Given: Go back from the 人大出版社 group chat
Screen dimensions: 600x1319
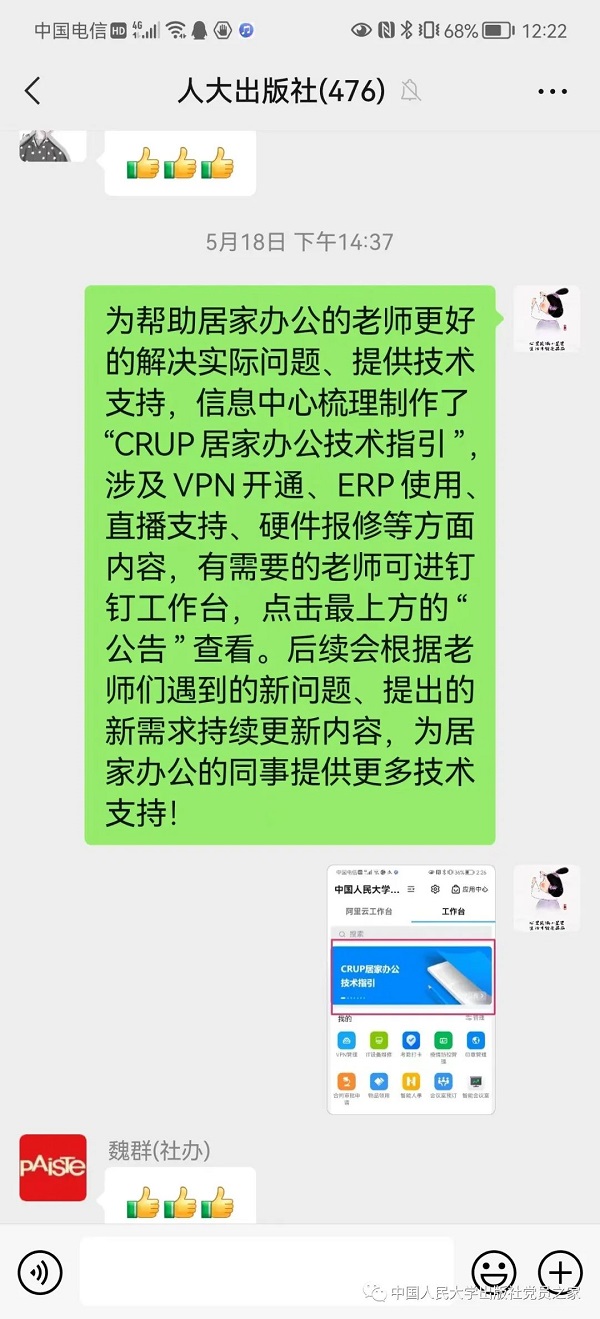Looking at the screenshot, I should click(x=32, y=91).
